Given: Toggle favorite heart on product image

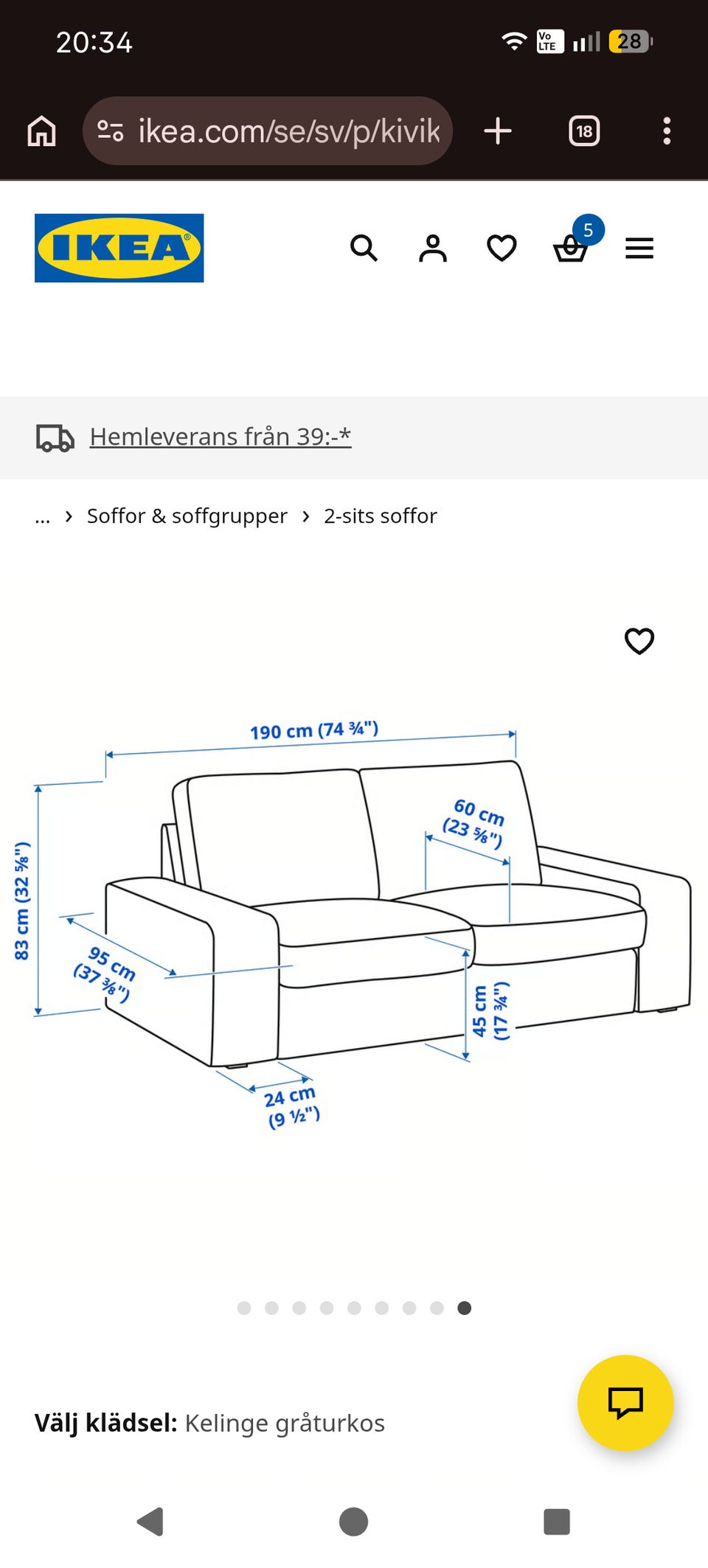Looking at the screenshot, I should click(x=639, y=642).
